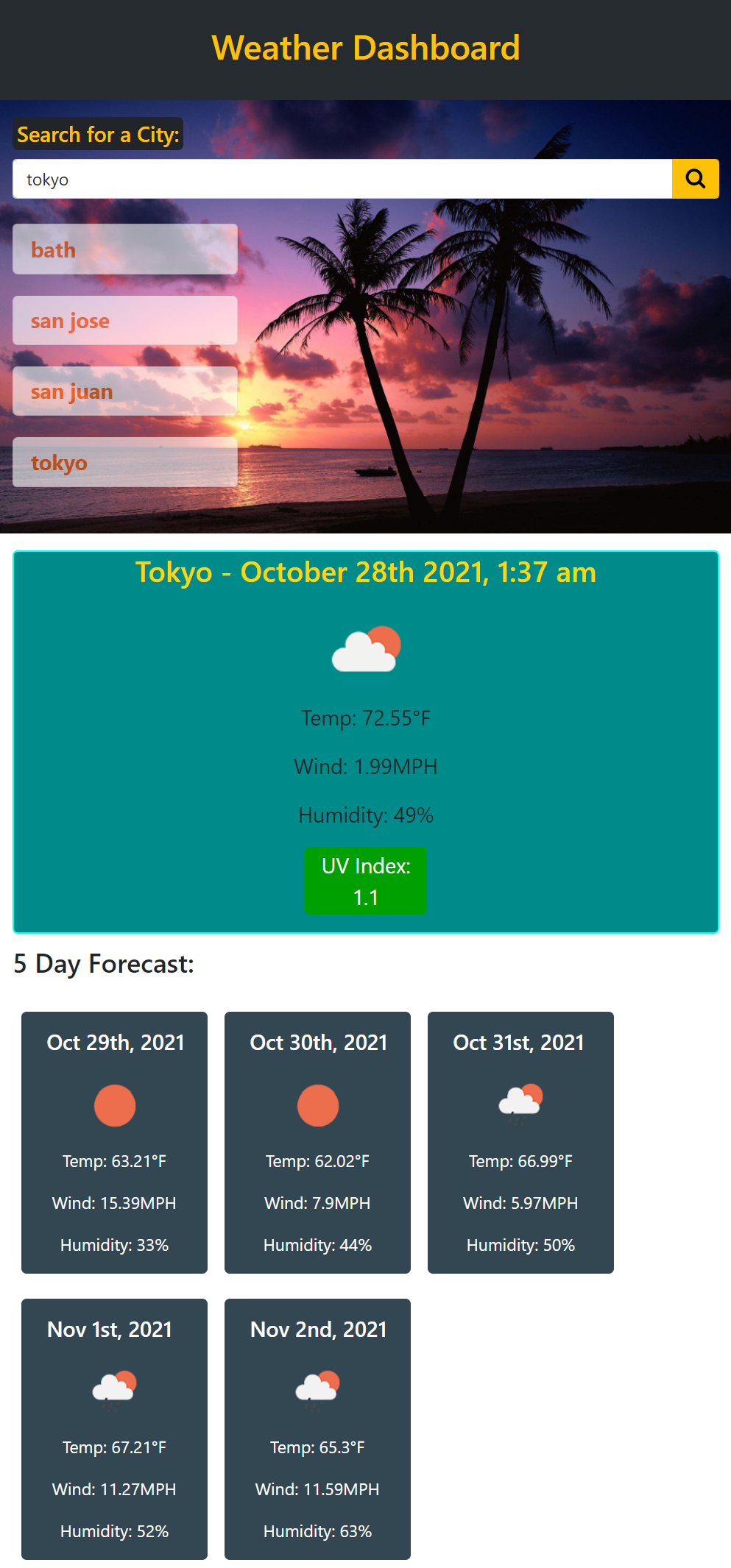The width and height of the screenshot is (731, 1568).
Task: Select the san juan history entry
Action: click(x=124, y=391)
